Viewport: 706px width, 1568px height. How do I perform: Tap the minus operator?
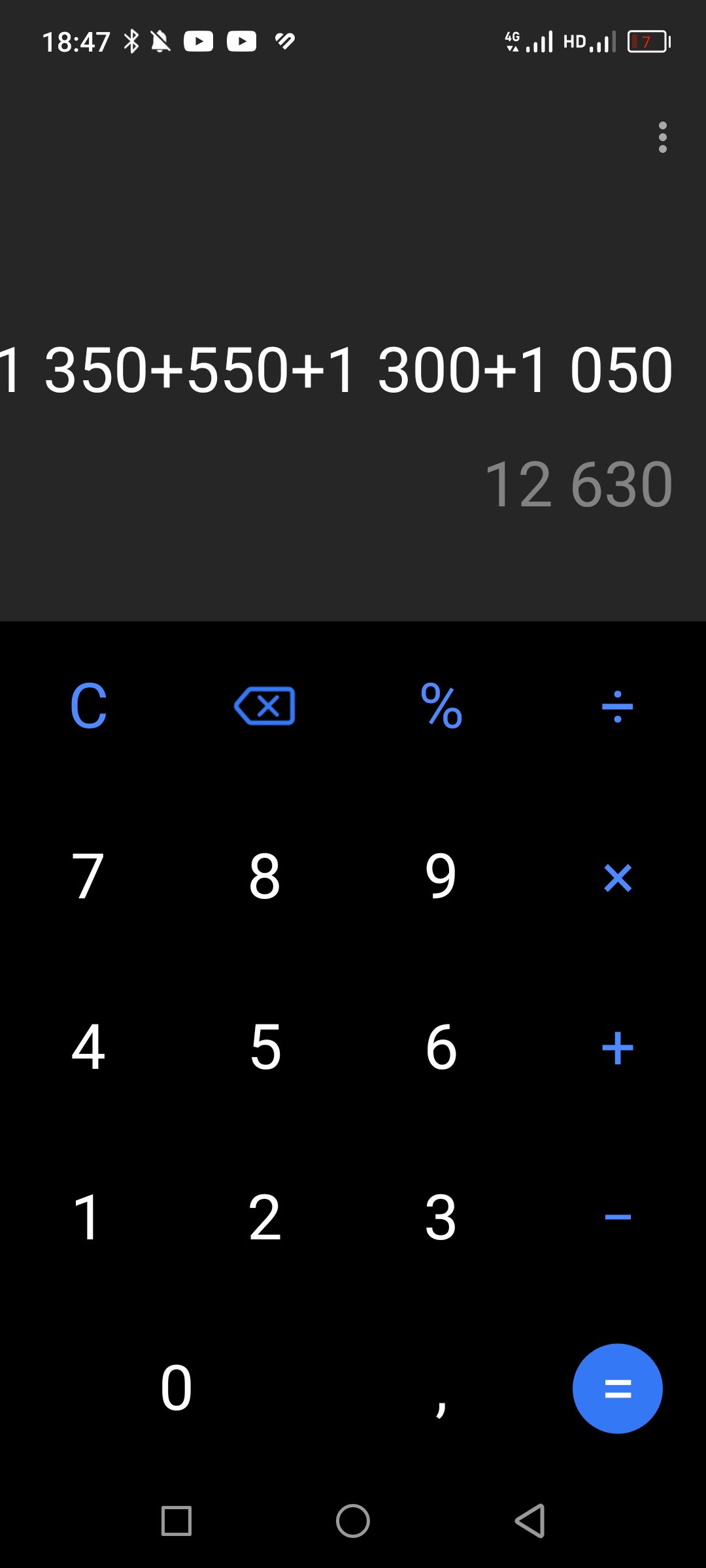point(618,1217)
